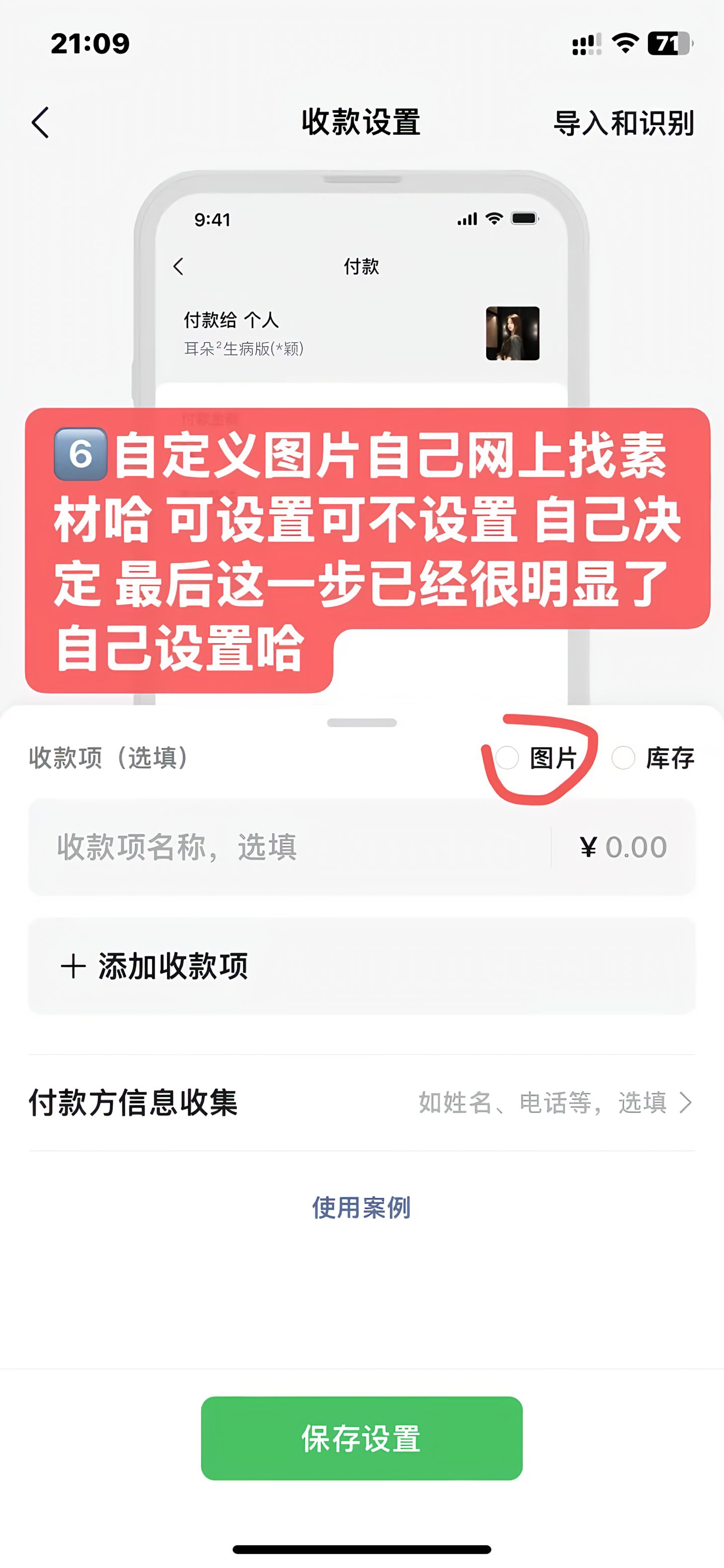Open 付款方信息收集 settings
The height and width of the screenshot is (1568, 724).
tap(361, 1103)
